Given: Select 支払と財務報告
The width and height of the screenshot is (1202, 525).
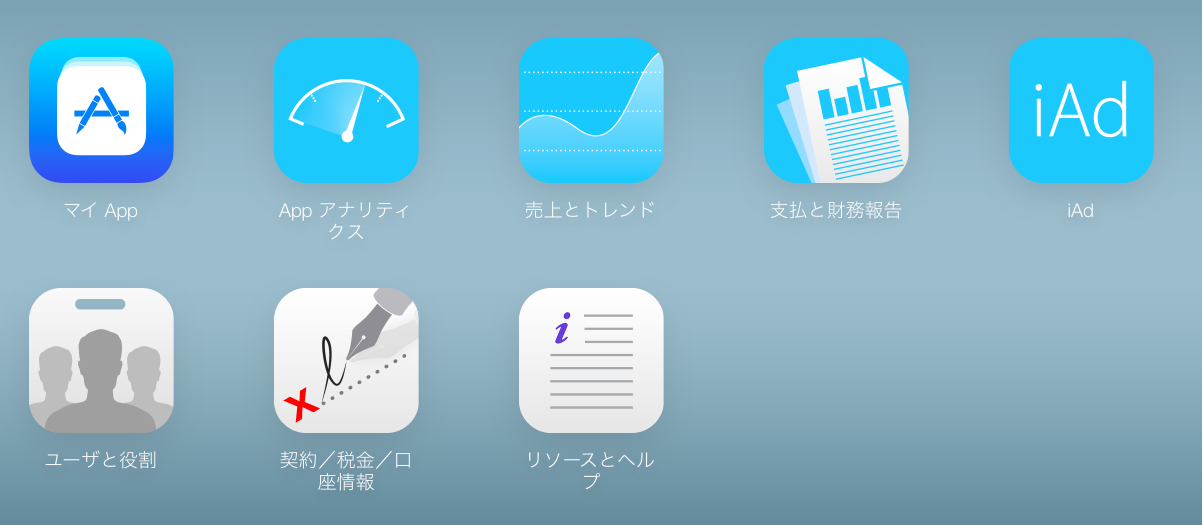Looking at the screenshot, I should click(836, 111).
